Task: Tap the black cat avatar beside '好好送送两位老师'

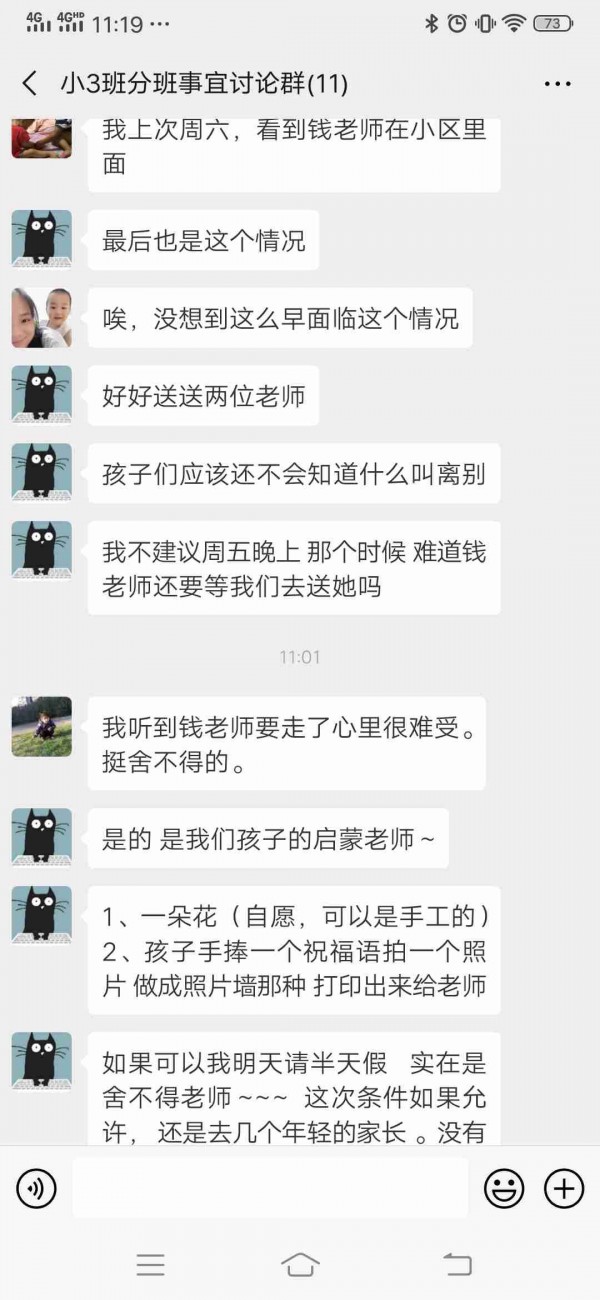Action: click(42, 395)
